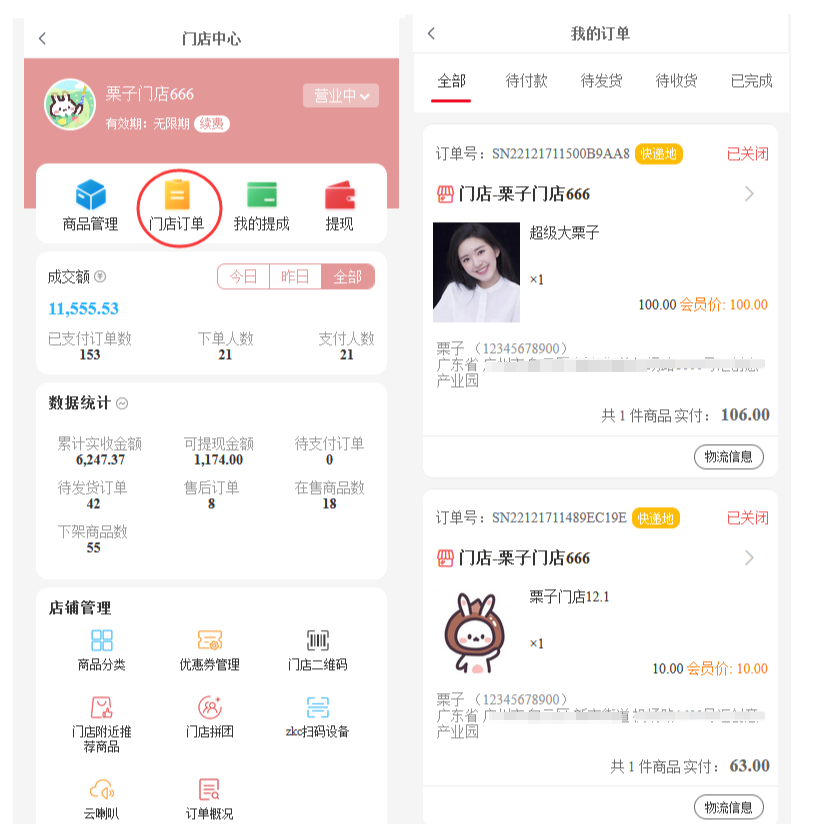Switch the 成交额 filter to 今日
The height and width of the screenshot is (824, 816).
244,277
